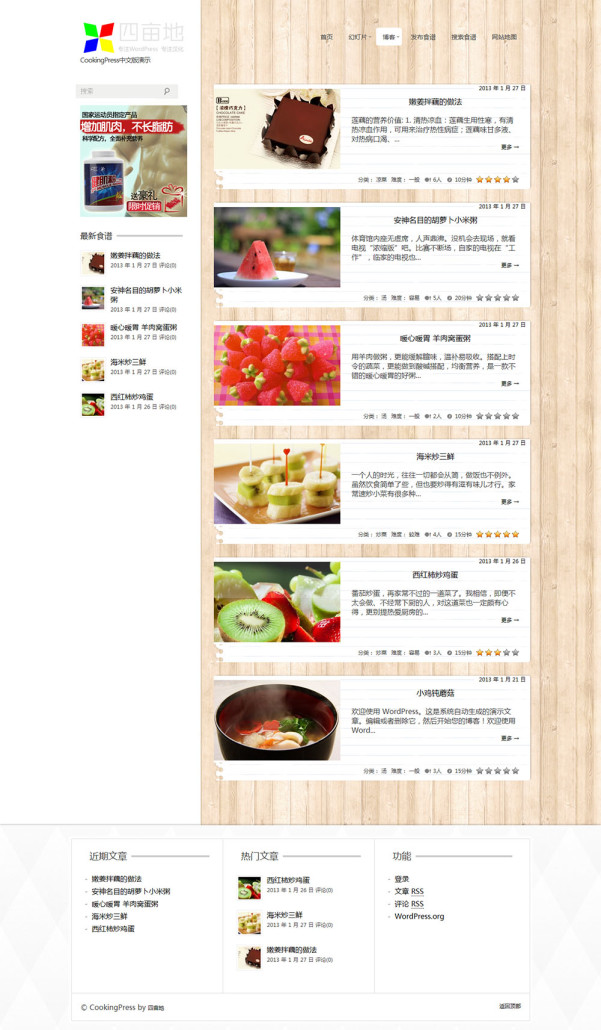Screen dimensions: 601x1030
Task: Open the muscle supplement ad banner
Action: coord(133,161)
